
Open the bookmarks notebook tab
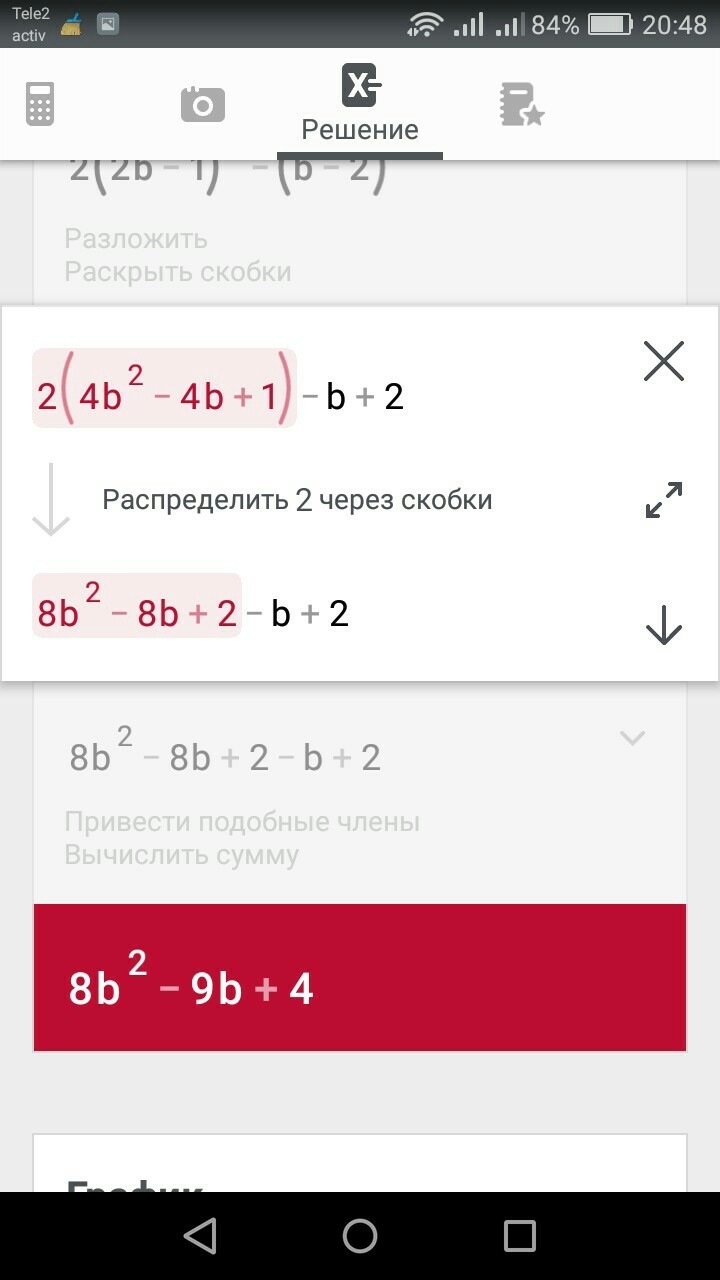click(521, 105)
